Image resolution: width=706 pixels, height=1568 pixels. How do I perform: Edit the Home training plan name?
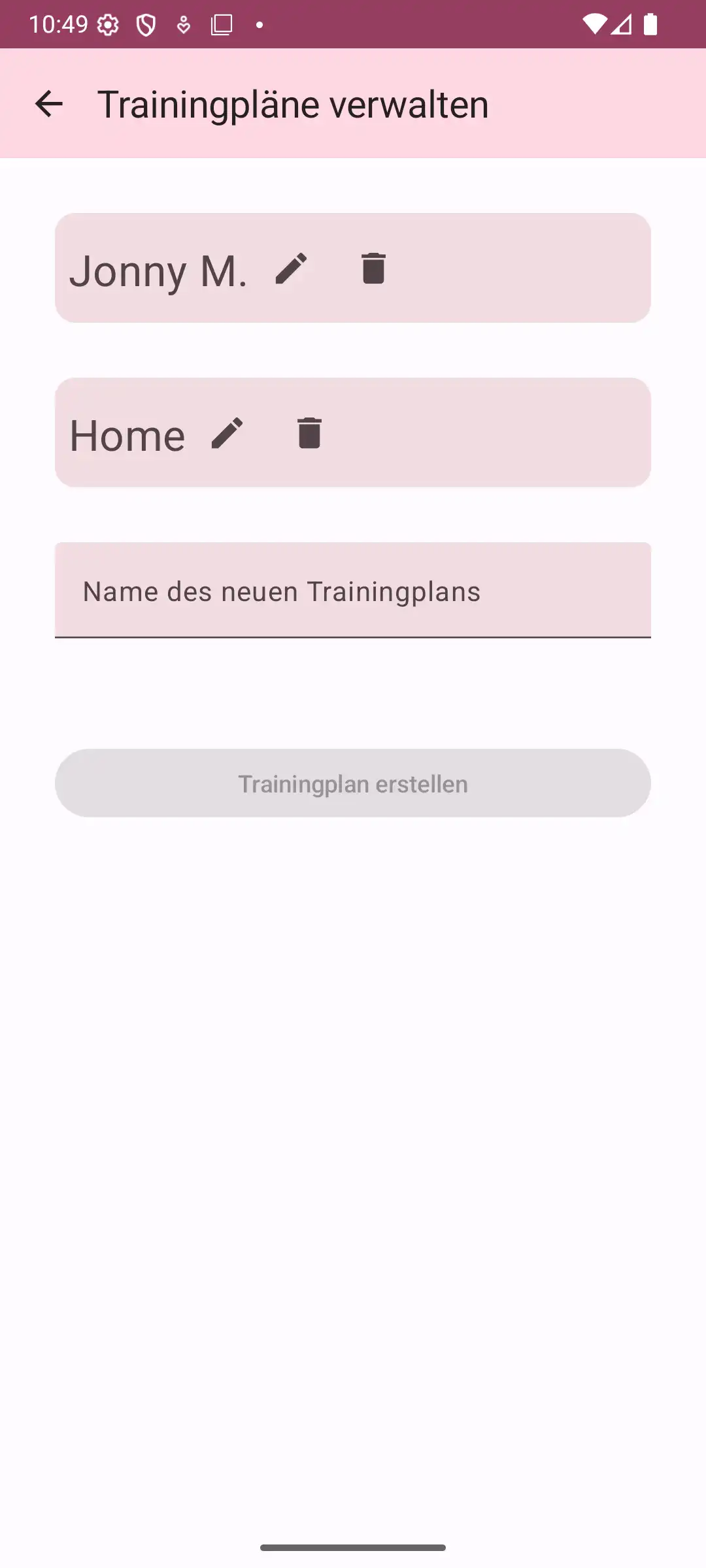227,433
